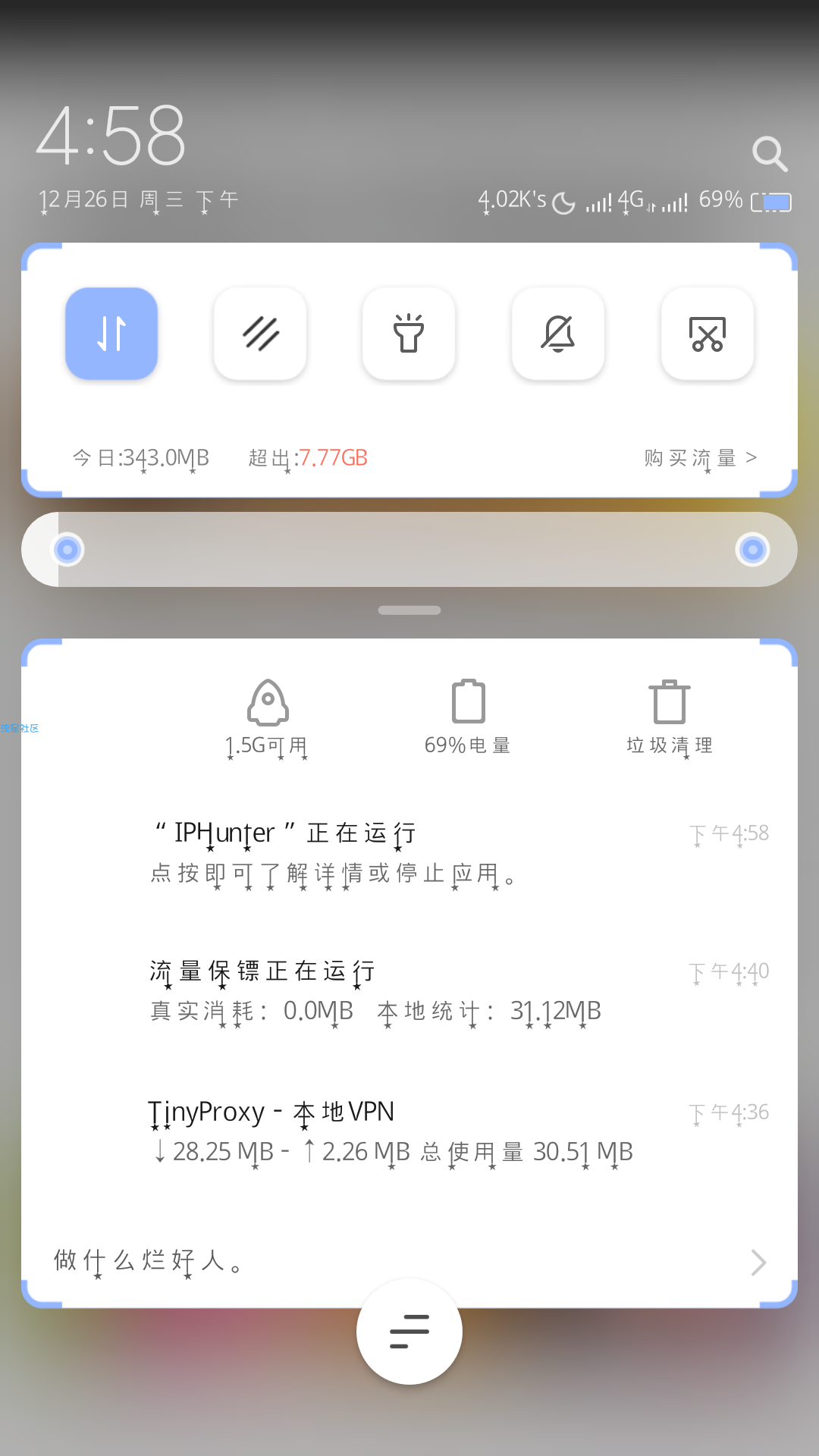This screenshot has height=1456, width=819.
Task: Clear all notifications with the round button
Action: point(409,1332)
